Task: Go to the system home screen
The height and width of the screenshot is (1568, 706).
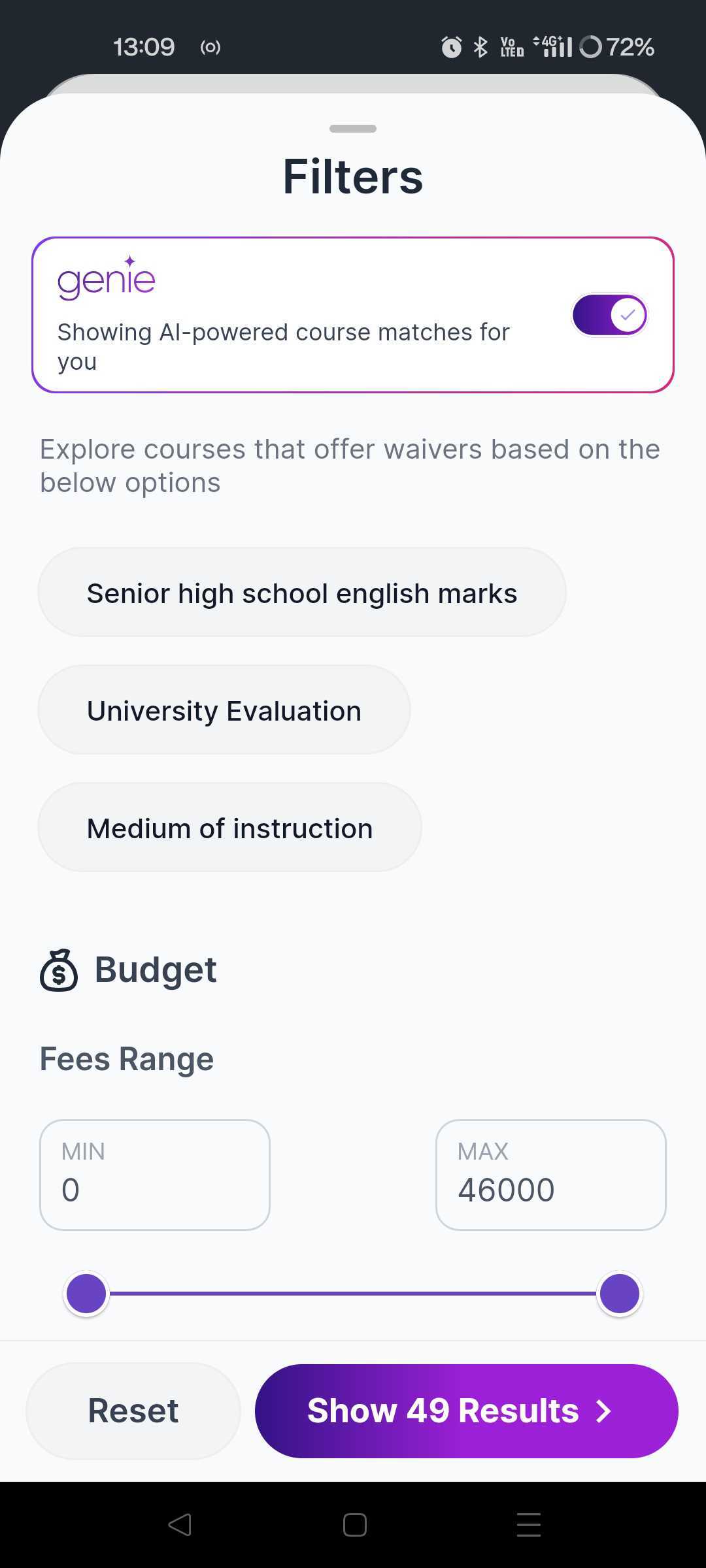Action: coord(354,1525)
